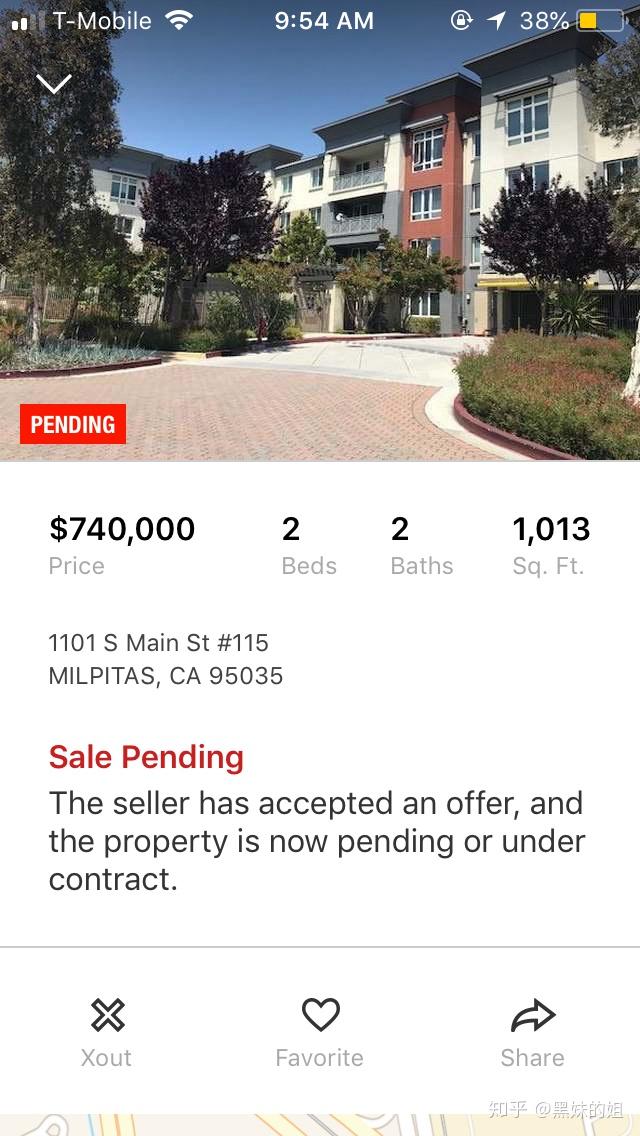Open the property photo of the building
Screen dimensions: 640x1136
point(320,250)
